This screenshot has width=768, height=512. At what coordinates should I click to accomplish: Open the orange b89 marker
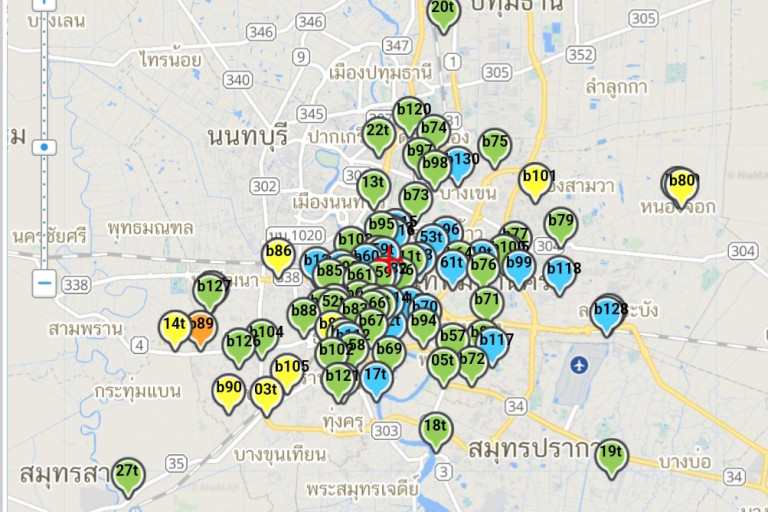click(x=200, y=328)
